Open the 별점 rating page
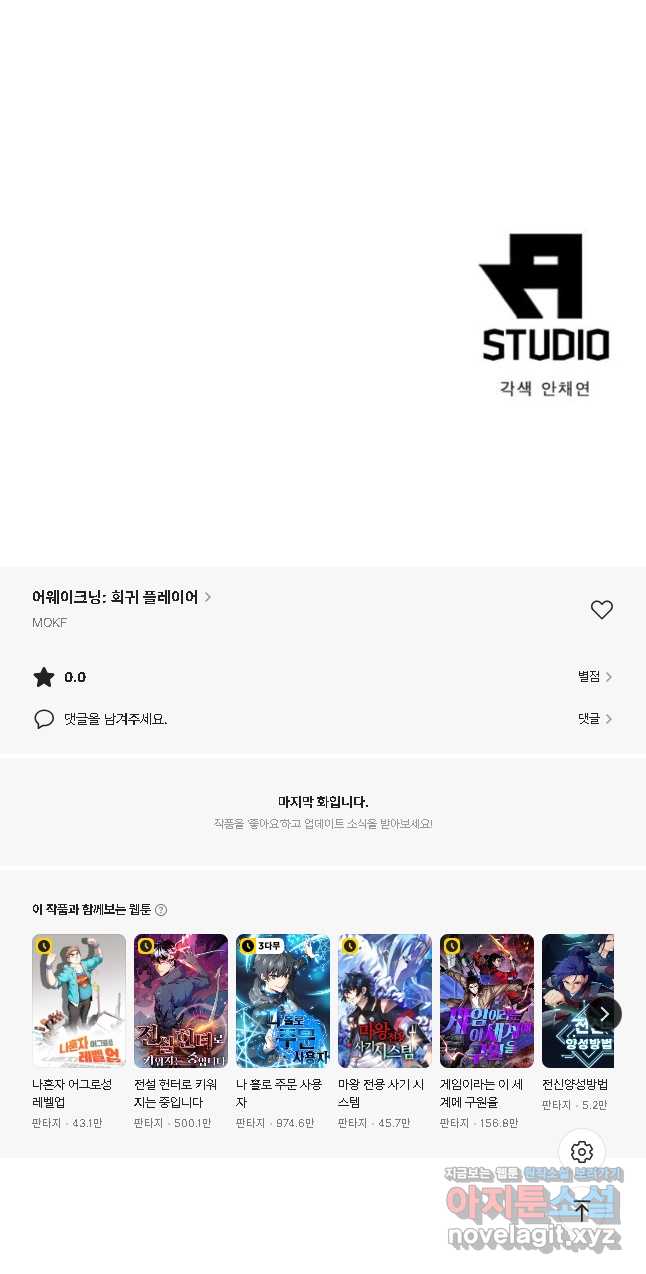Viewport: 646px width, 1274px height. (x=594, y=677)
